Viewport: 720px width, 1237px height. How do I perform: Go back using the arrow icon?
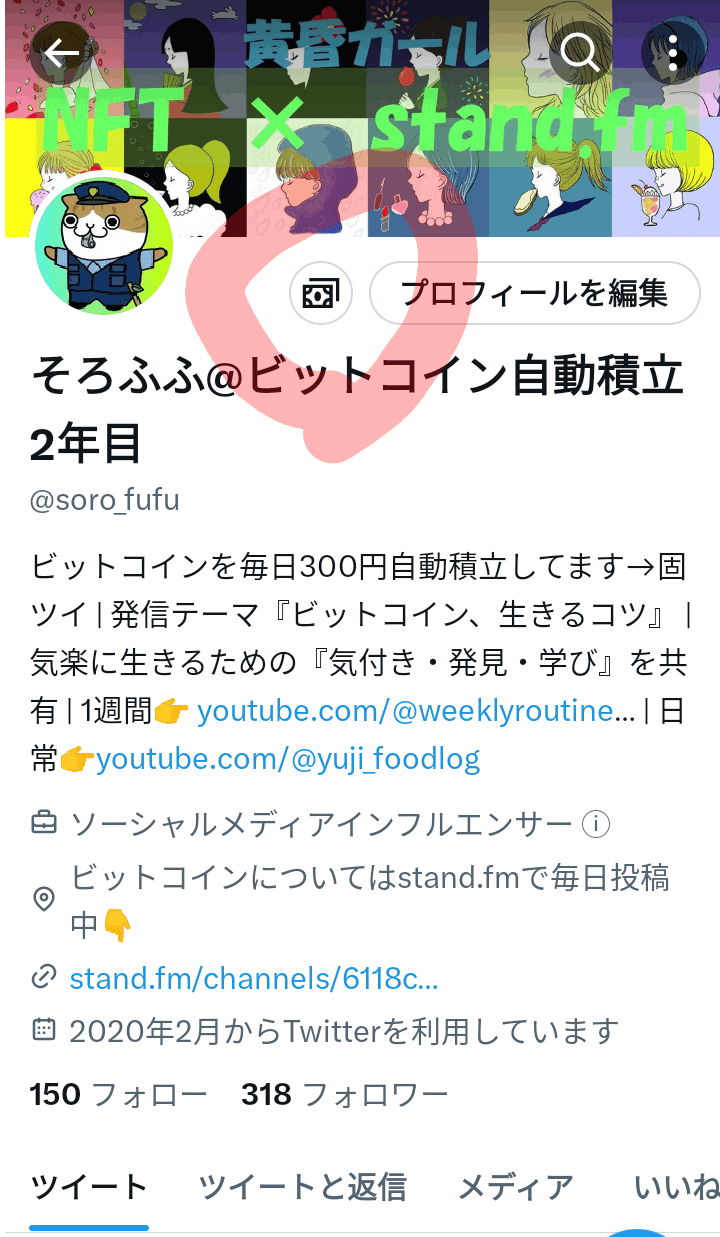pyautogui.click(x=61, y=52)
